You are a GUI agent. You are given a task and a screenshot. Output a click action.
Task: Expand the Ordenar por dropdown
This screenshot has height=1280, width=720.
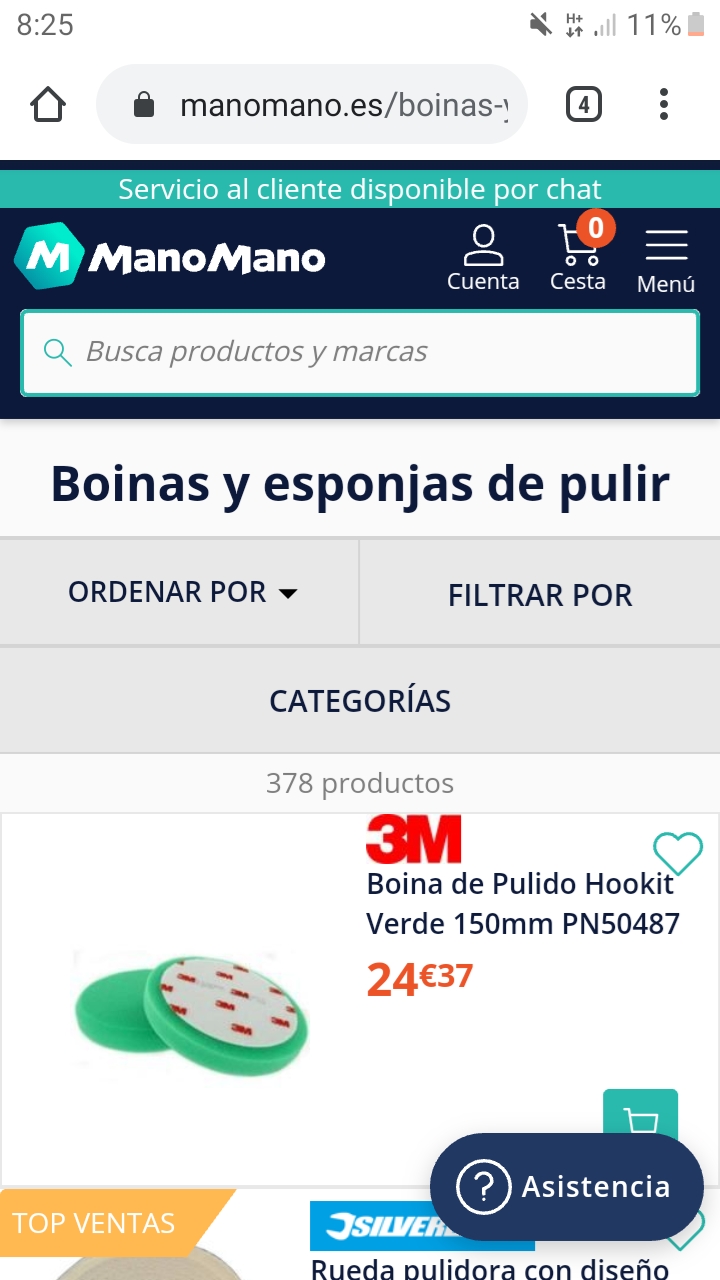(180, 592)
